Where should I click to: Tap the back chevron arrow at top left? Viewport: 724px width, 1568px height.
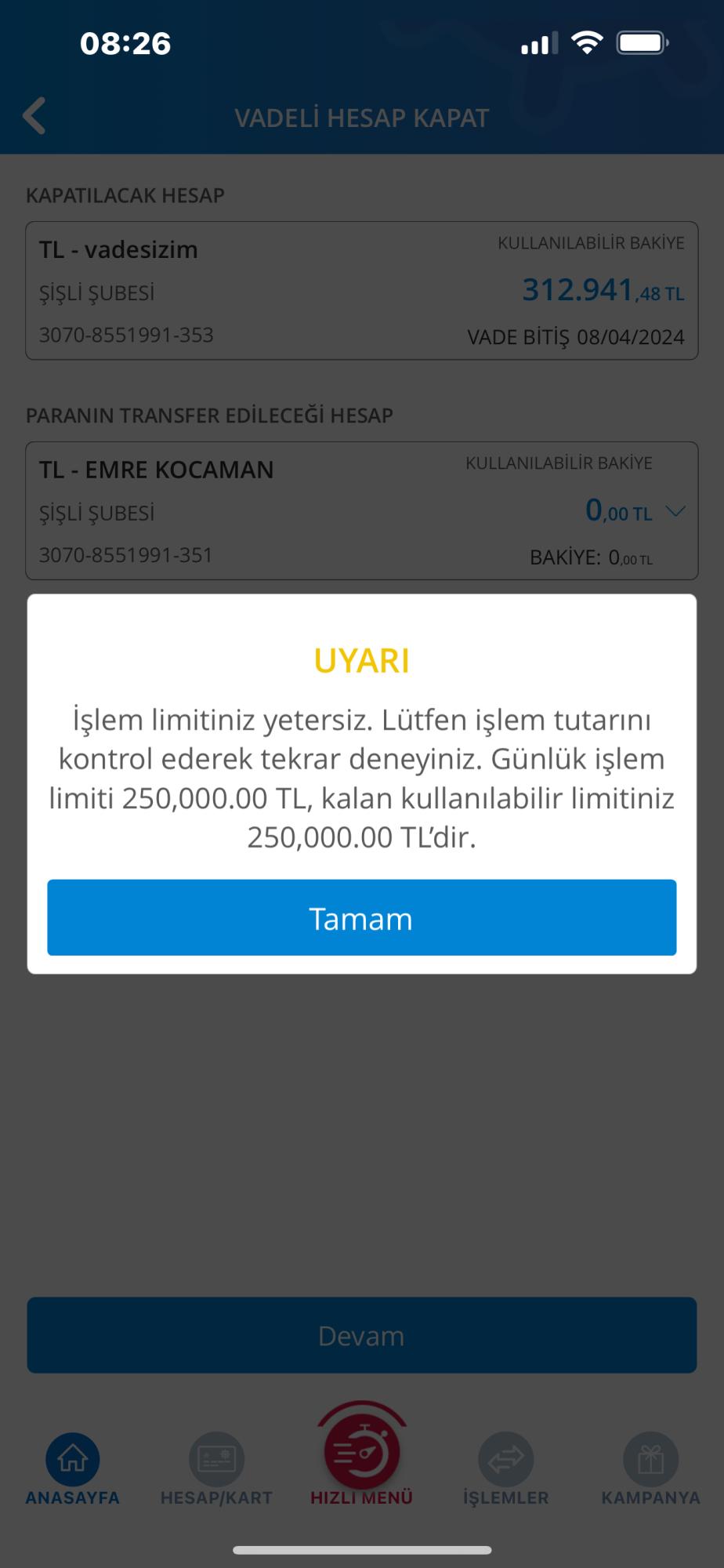click(34, 116)
